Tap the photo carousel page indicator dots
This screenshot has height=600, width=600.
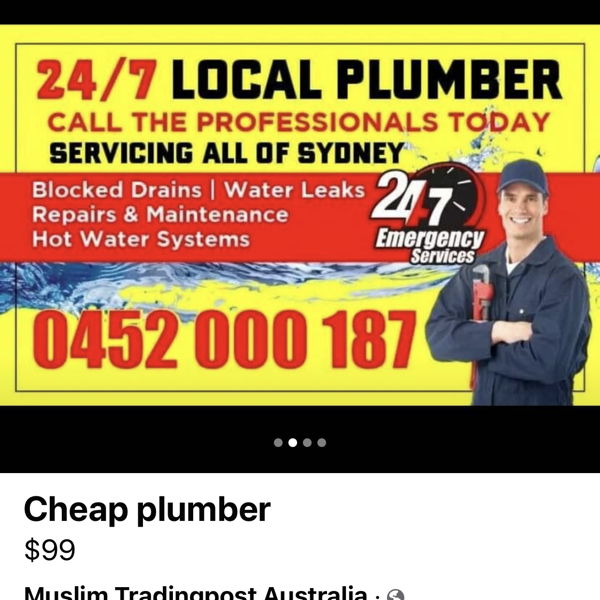pos(300,442)
